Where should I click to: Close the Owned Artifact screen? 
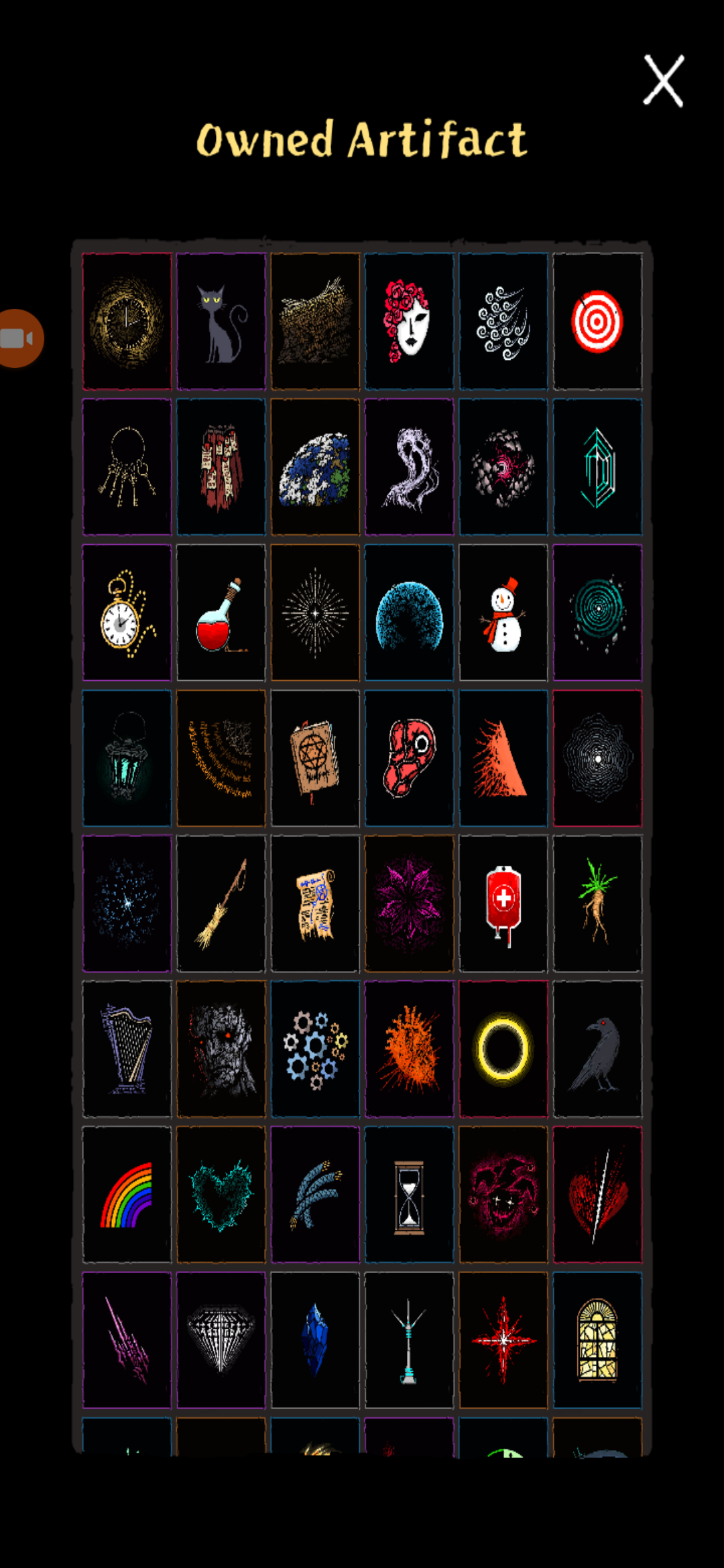point(663,81)
